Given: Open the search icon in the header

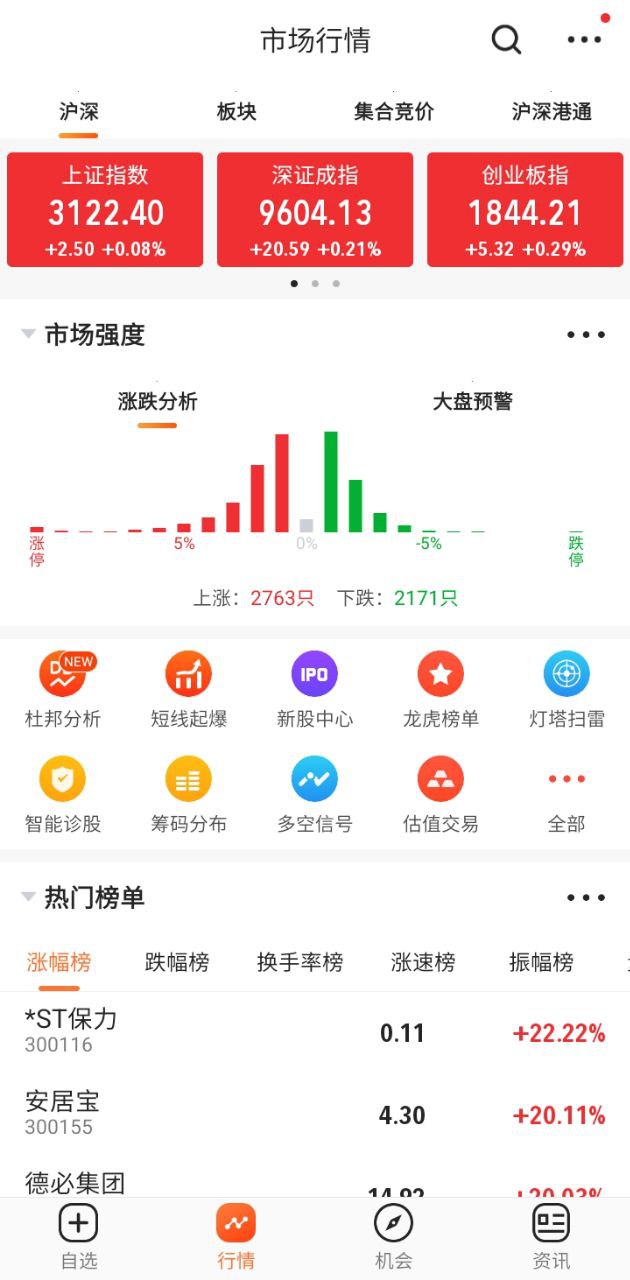Looking at the screenshot, I should (x=506, y=40).
